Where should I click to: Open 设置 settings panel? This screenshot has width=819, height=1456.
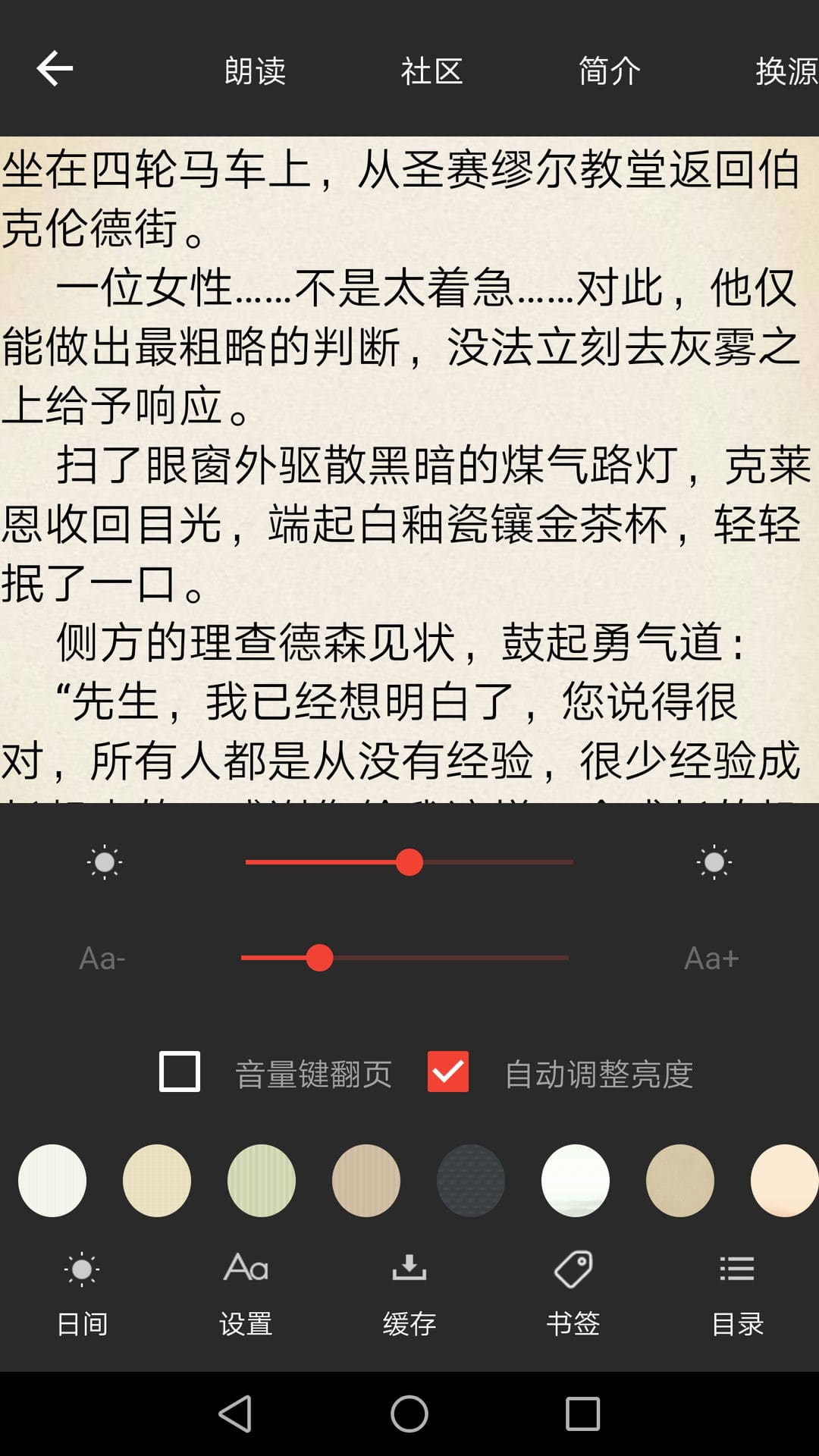click(246, 1294)
